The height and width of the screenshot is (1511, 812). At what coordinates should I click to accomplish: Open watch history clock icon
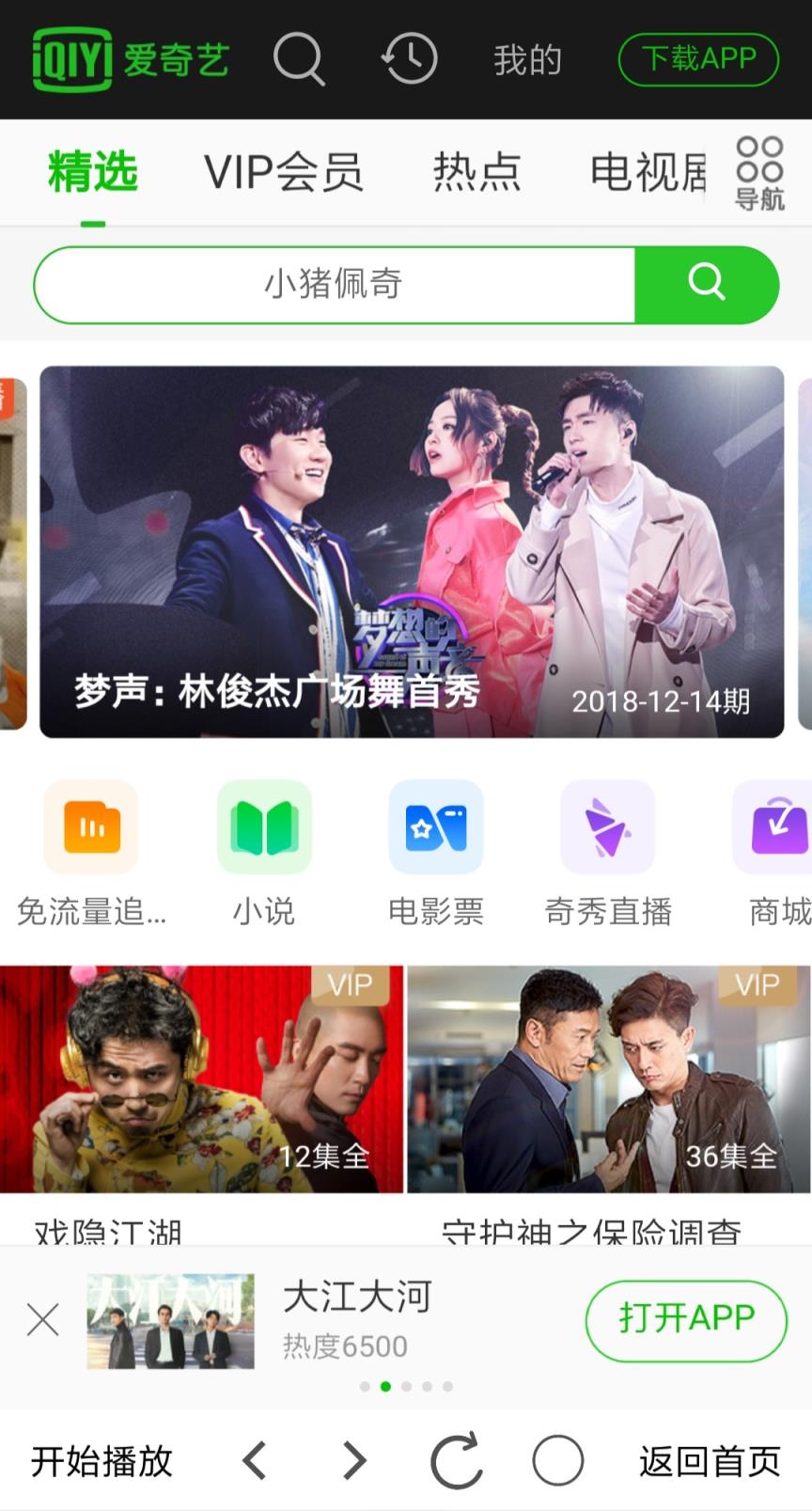pos(410,59)
